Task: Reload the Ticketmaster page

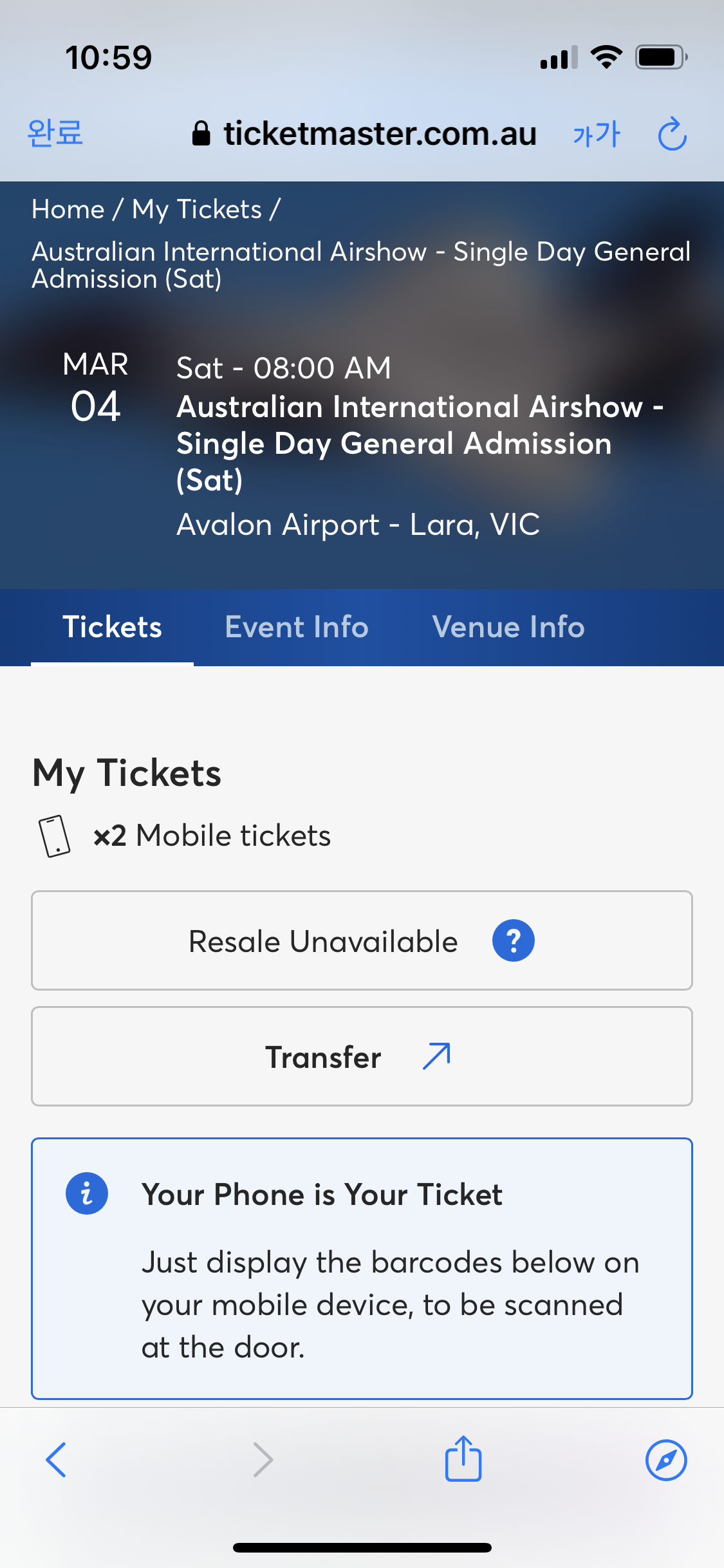Action: (673, 133)
